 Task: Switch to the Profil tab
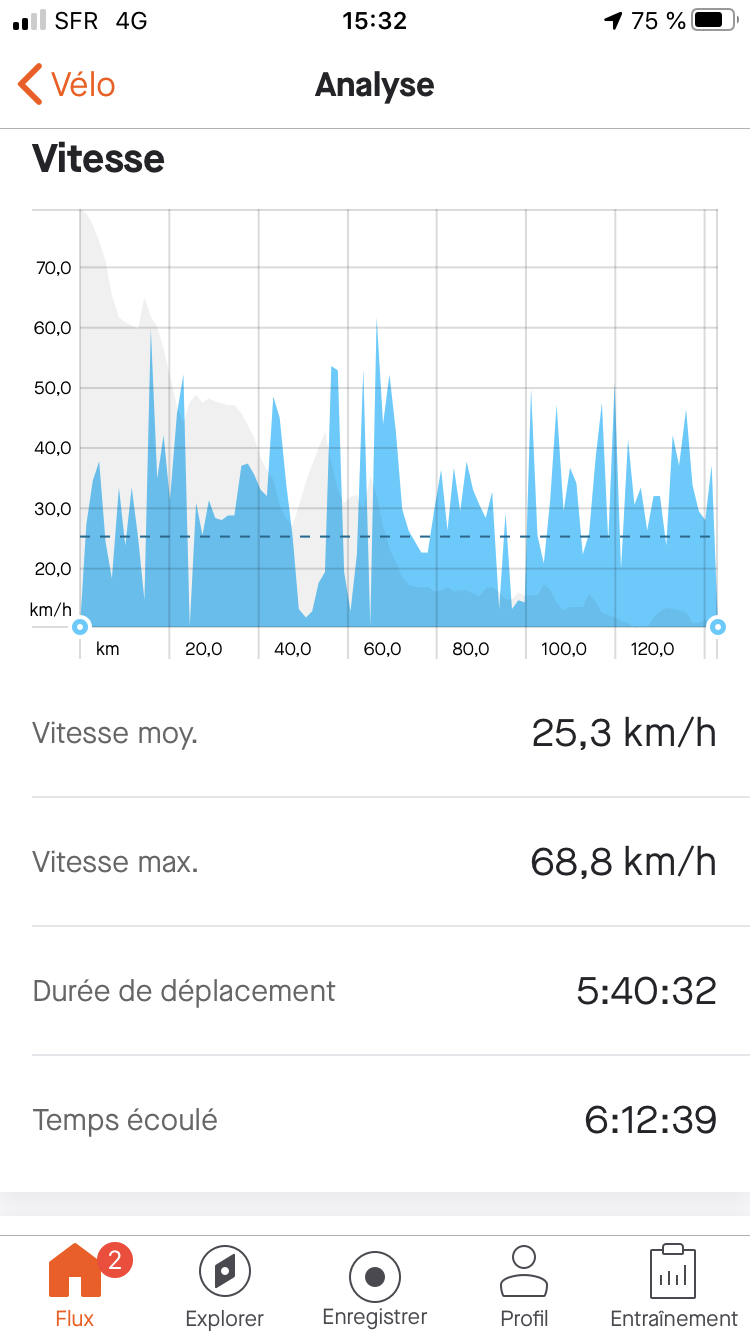pos(524,1285)
